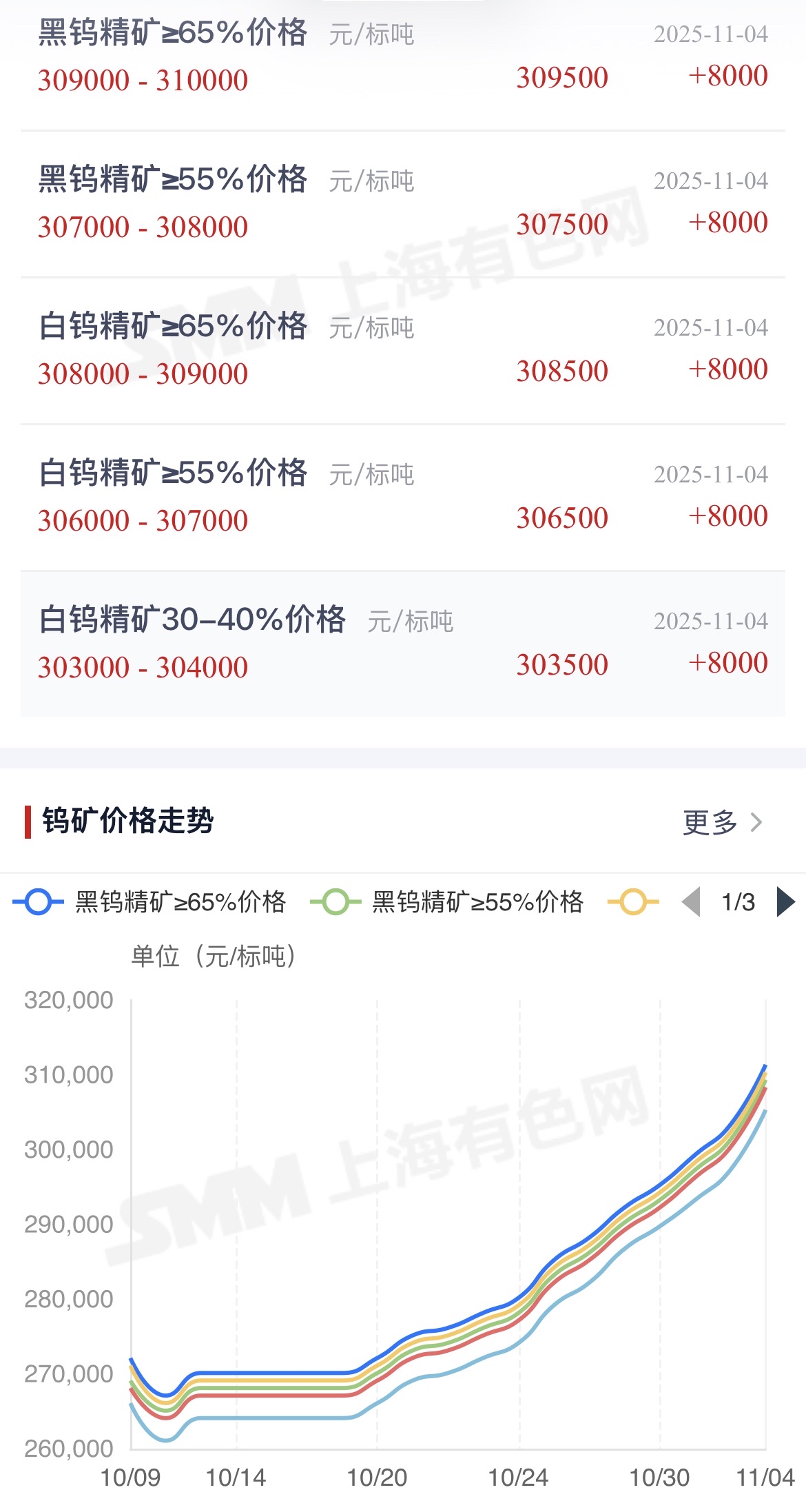Toggle the green 黑钨精矿≥55%价格 legend item
The width and height of the screenshot is (806, 1512).
(448, 902)
